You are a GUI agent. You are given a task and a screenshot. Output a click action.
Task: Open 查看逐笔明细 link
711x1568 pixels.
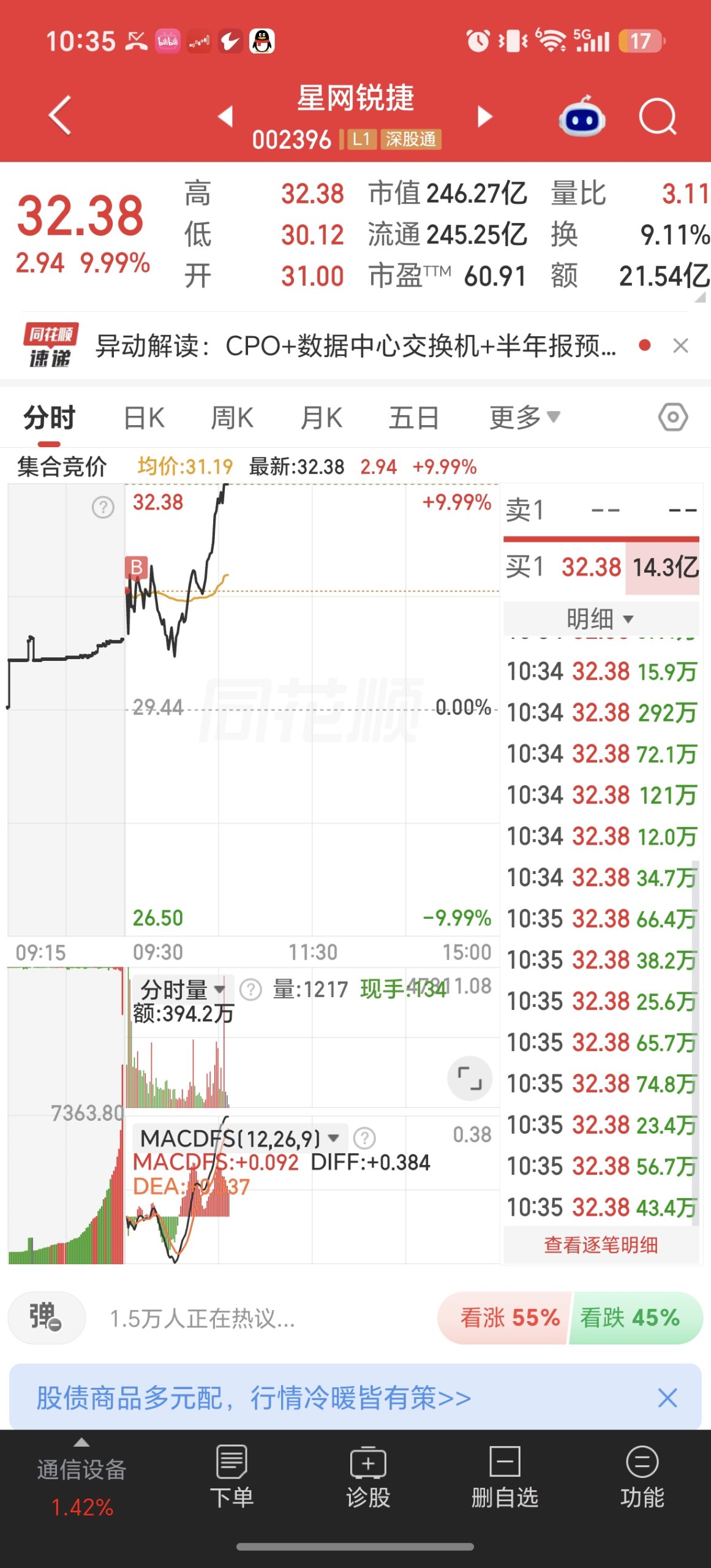601,1245
